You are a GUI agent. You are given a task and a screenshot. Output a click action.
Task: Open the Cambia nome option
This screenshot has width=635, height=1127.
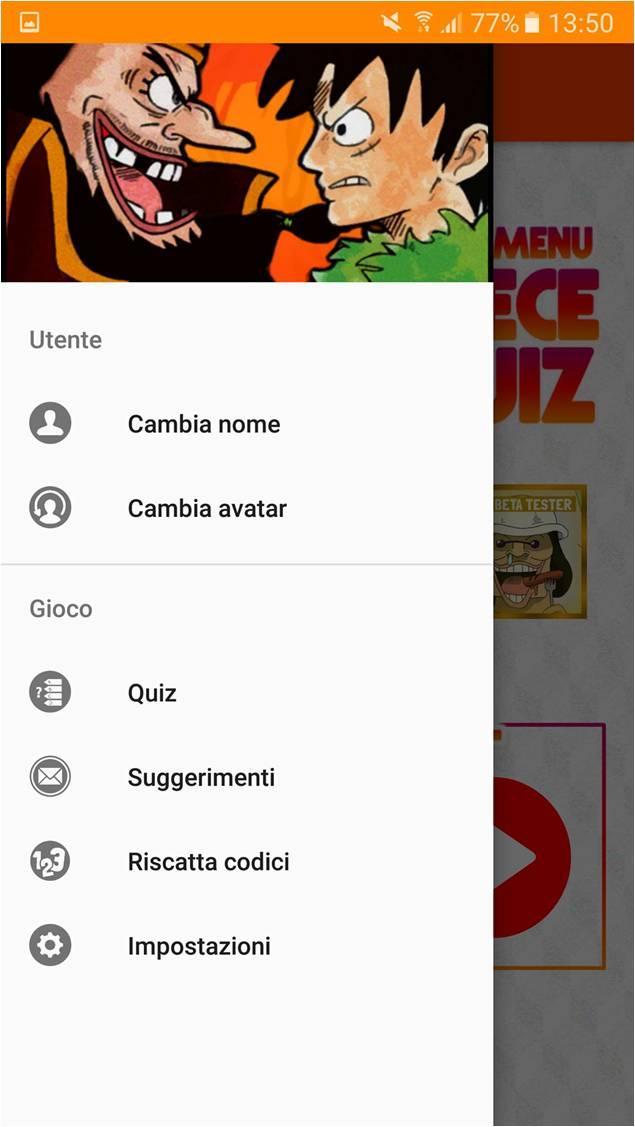pyautogui.click(x=204, y=424)
